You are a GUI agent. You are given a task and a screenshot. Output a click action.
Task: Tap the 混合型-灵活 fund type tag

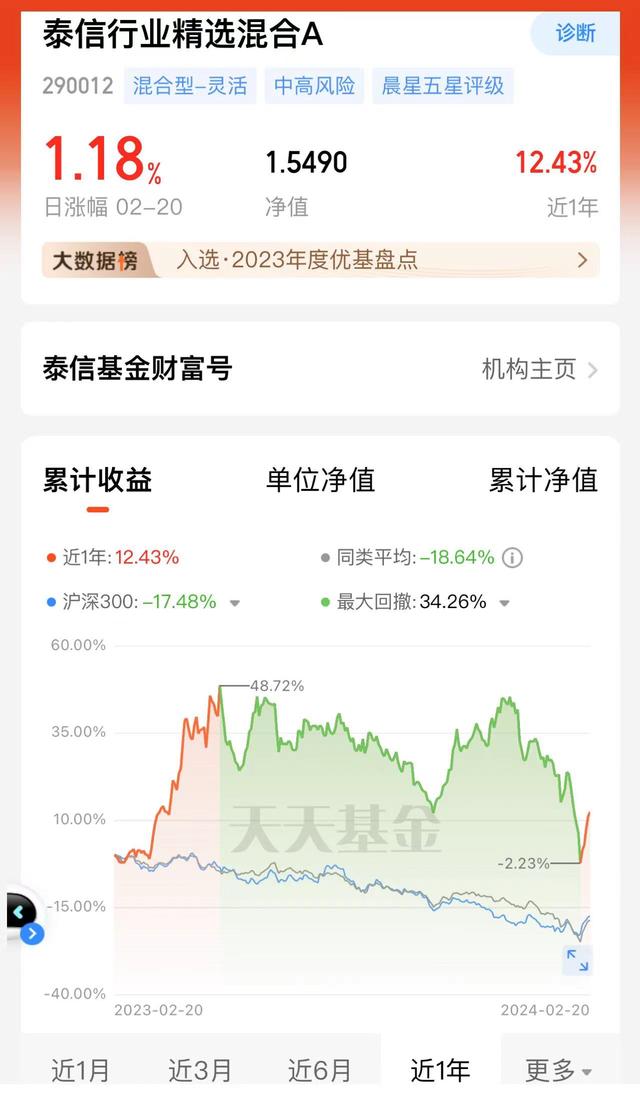191,86
